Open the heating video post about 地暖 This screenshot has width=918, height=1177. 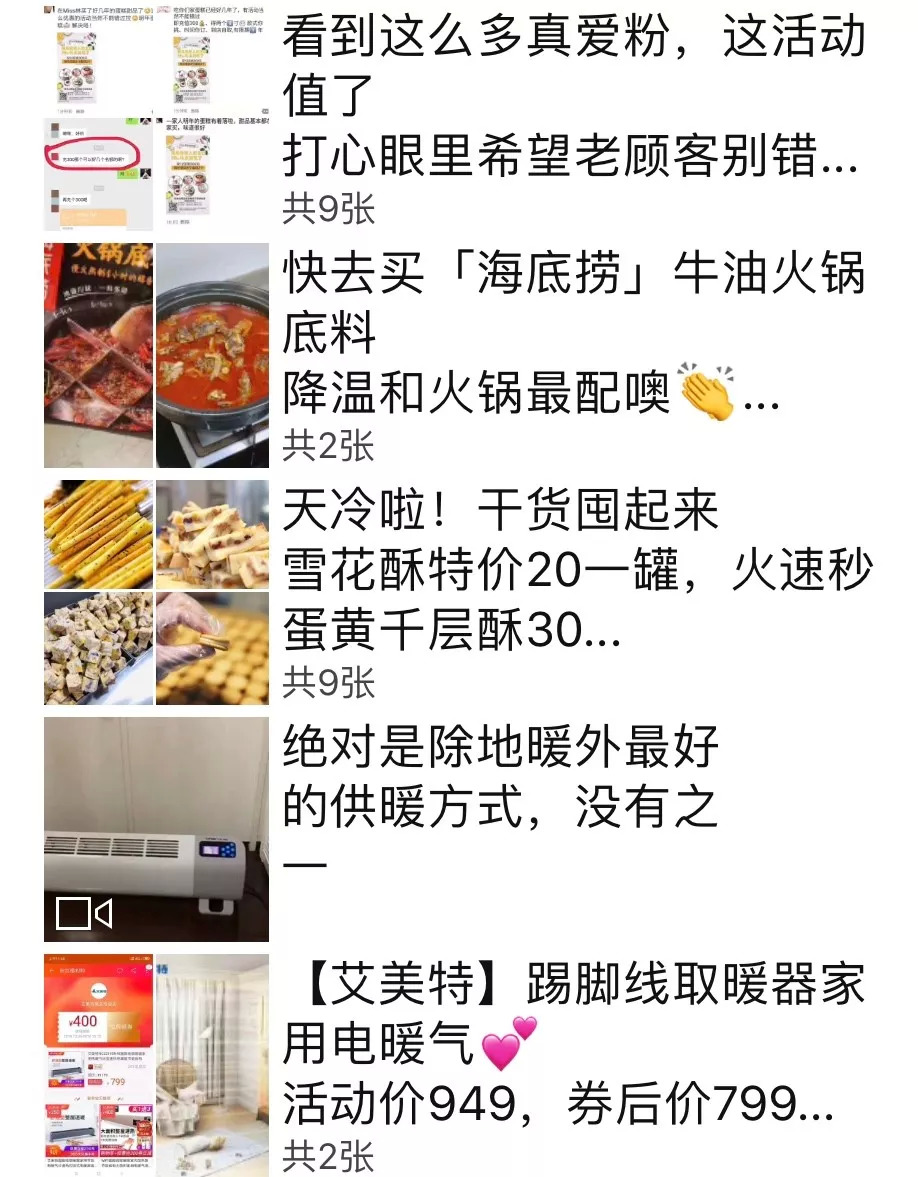pos(500,808)
